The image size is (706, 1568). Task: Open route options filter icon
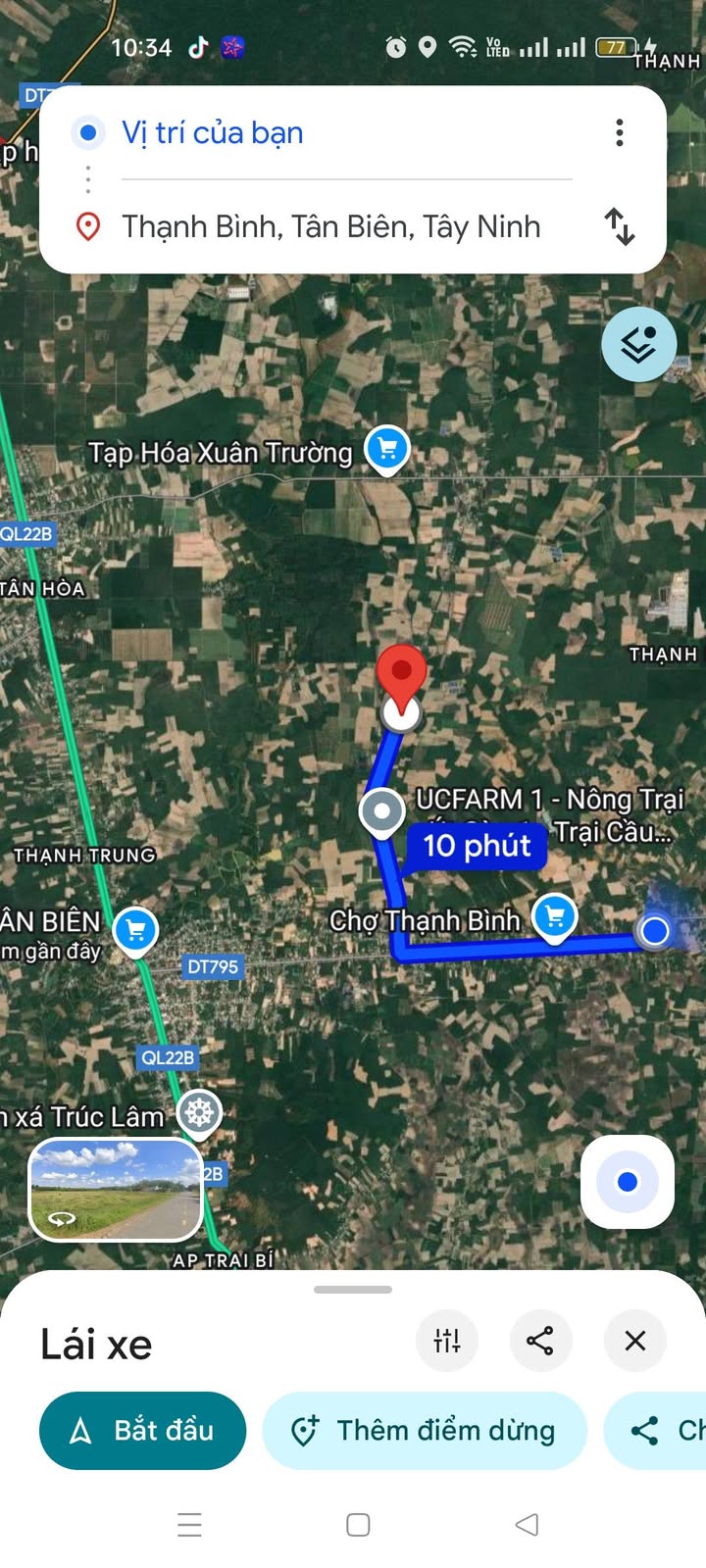point(447,1340)
